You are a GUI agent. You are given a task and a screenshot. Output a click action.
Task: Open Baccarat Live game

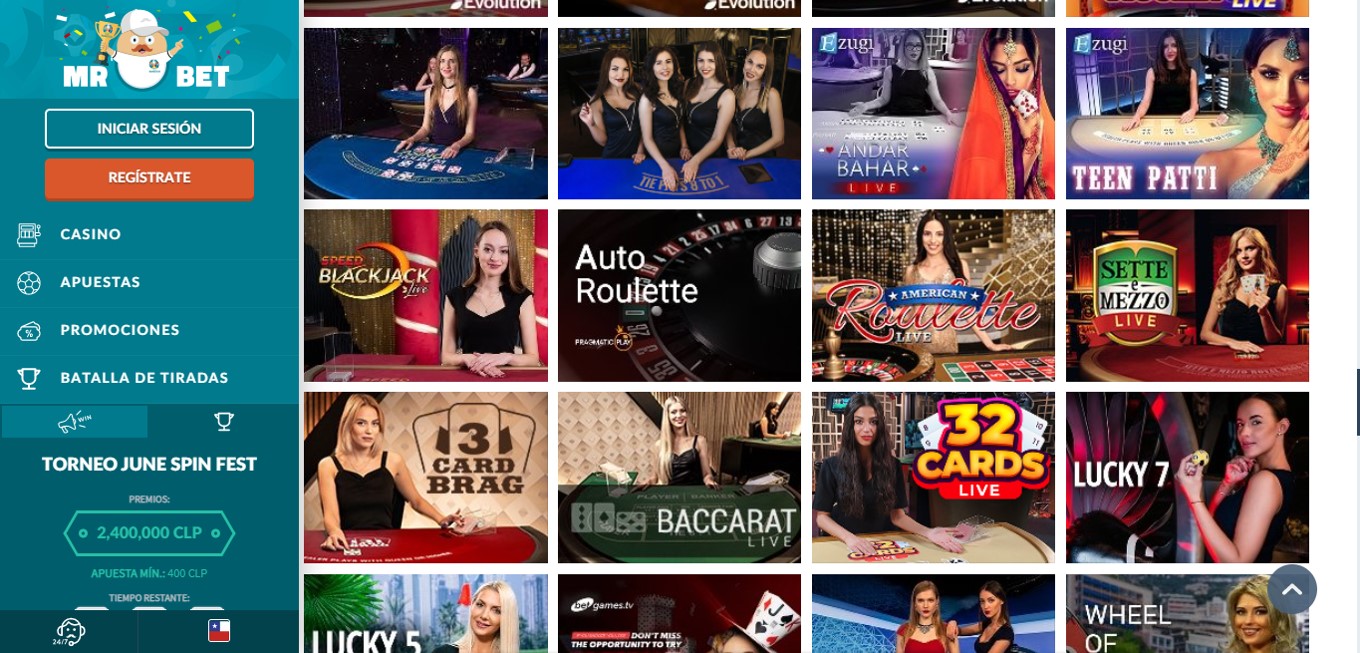point(679,478)
